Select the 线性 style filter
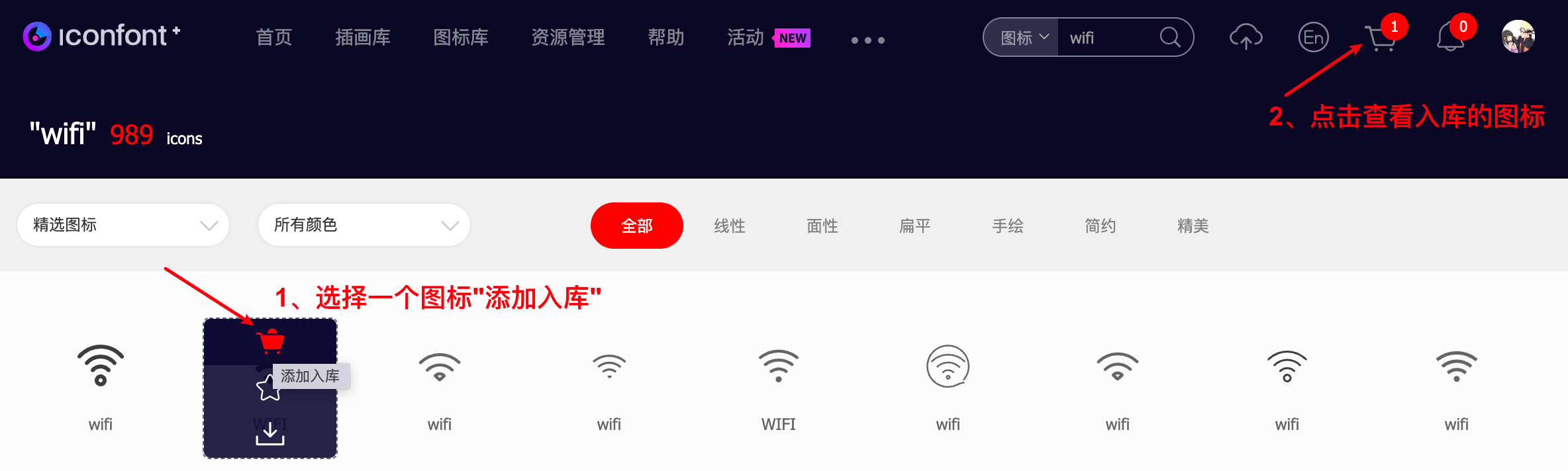1568x471 pixels. click(730, 226)
